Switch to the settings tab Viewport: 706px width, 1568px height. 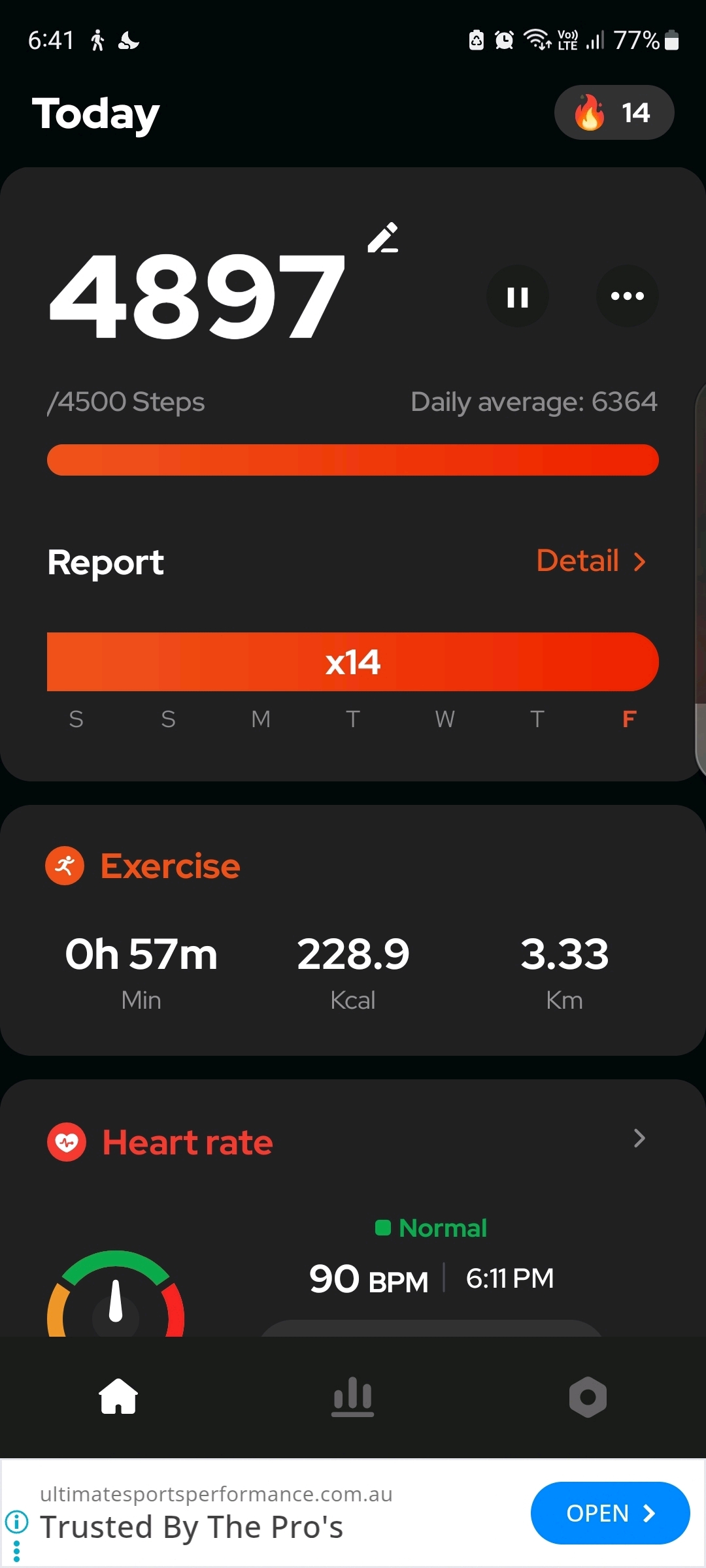[588, 1397]
